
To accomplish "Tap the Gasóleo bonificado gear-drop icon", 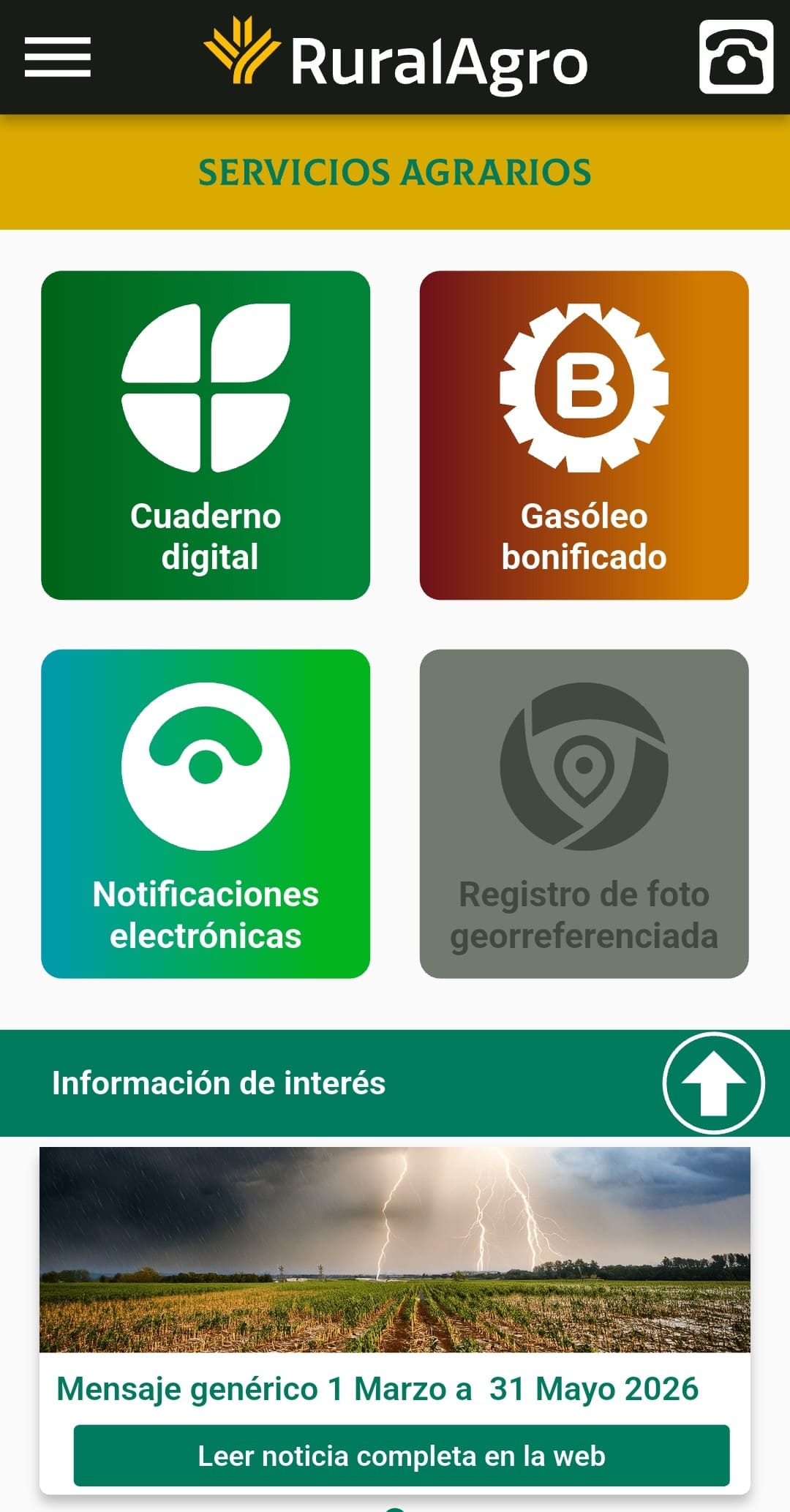I will point(584,388).
